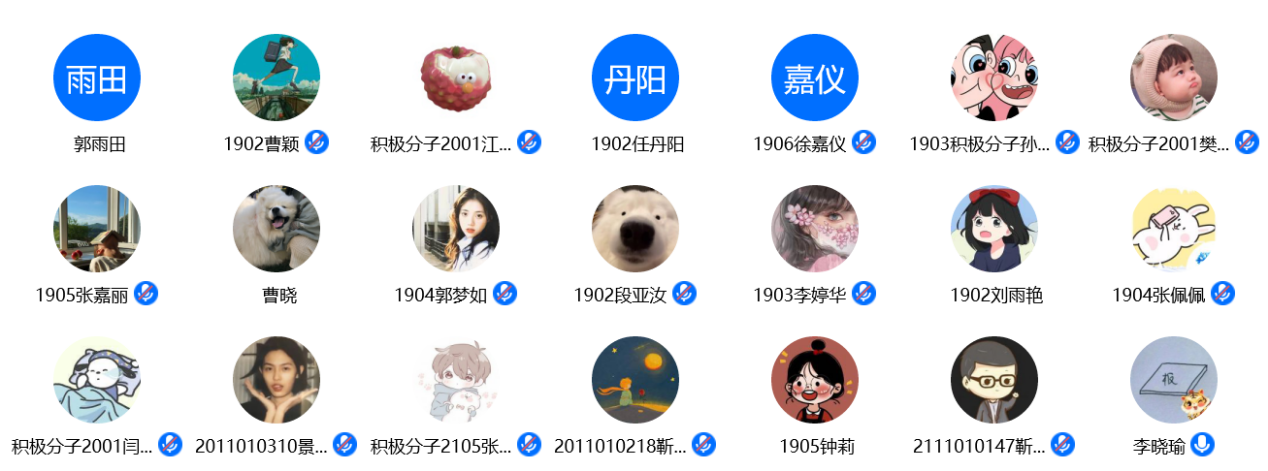Select participant 积极分子2105张…
The width and height of the screenshot is (1268, 471).
[456, 380]
